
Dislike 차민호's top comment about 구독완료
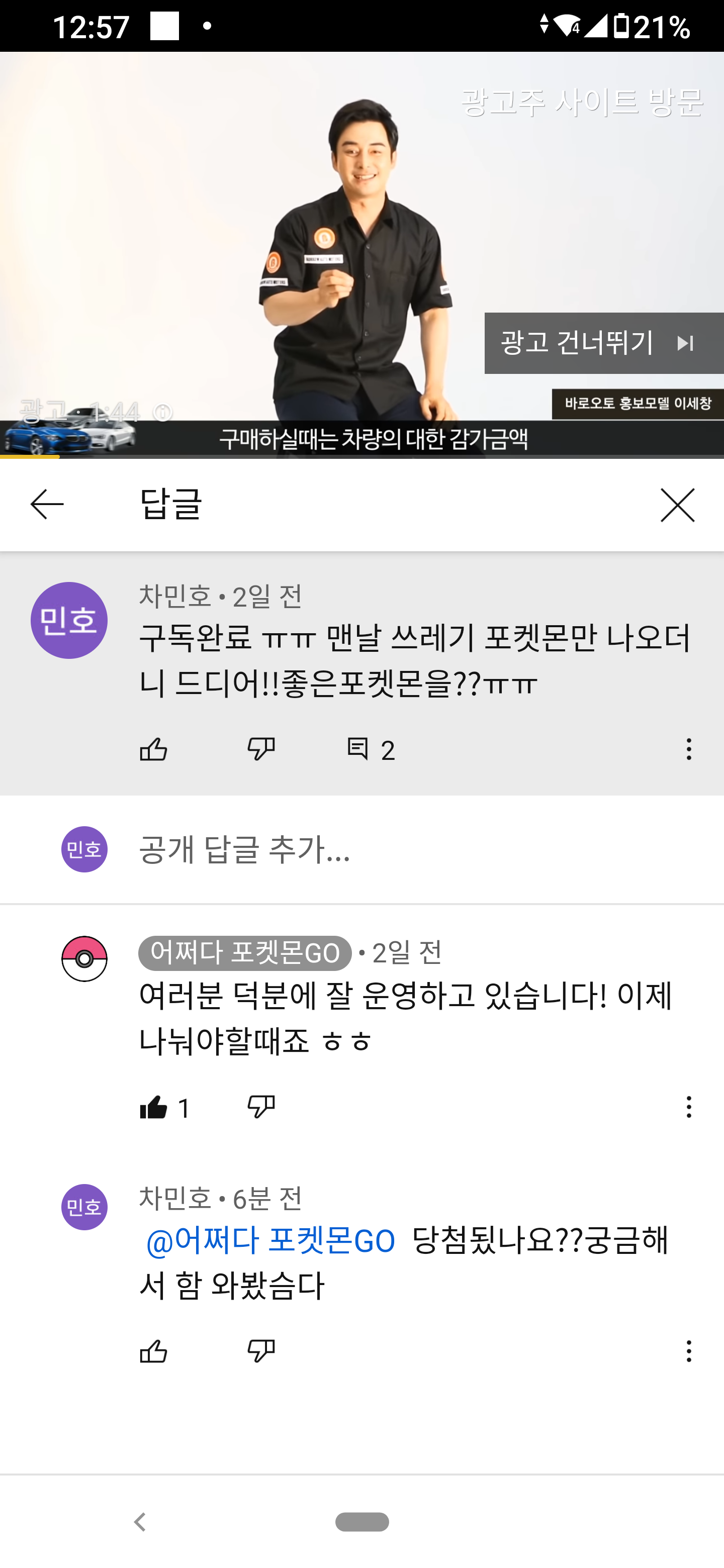tap(261, 749)
